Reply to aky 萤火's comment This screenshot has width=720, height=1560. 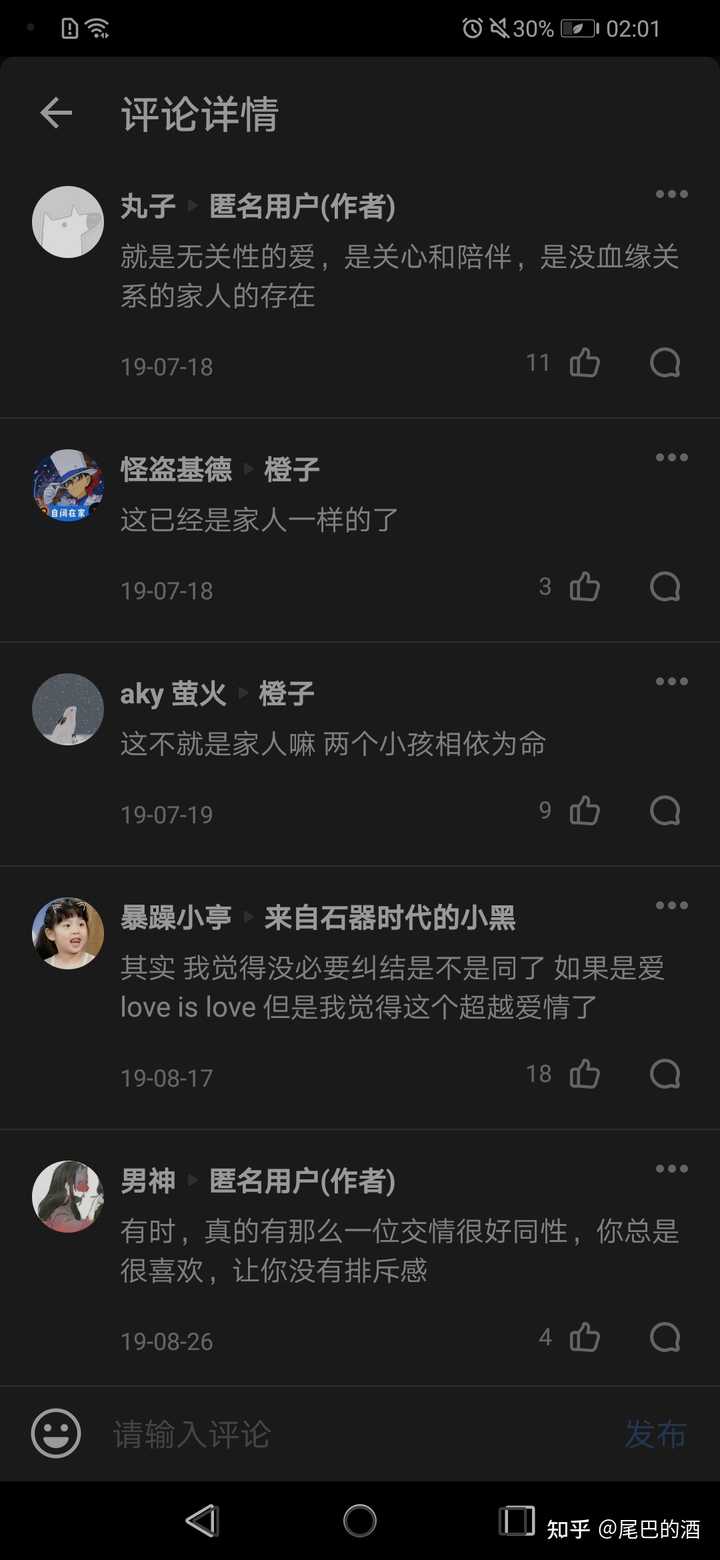pos(665,810)
